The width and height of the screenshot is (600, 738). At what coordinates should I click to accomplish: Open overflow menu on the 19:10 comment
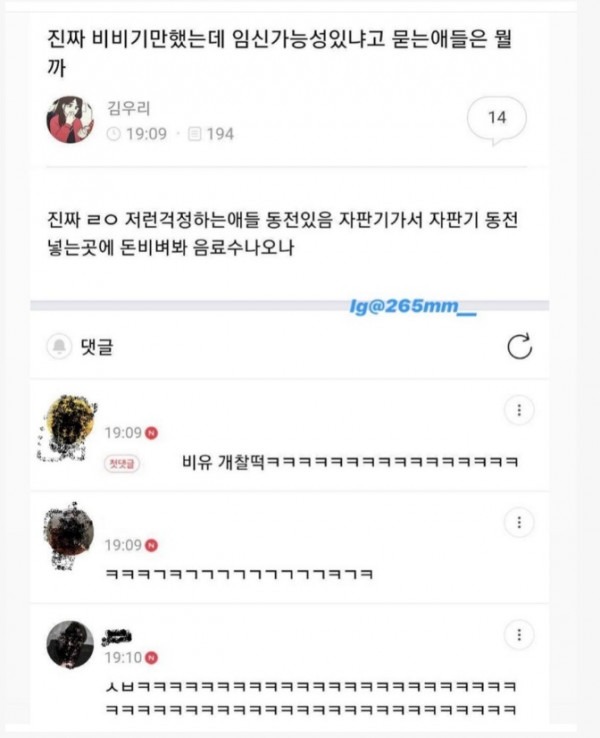(518, 634)
